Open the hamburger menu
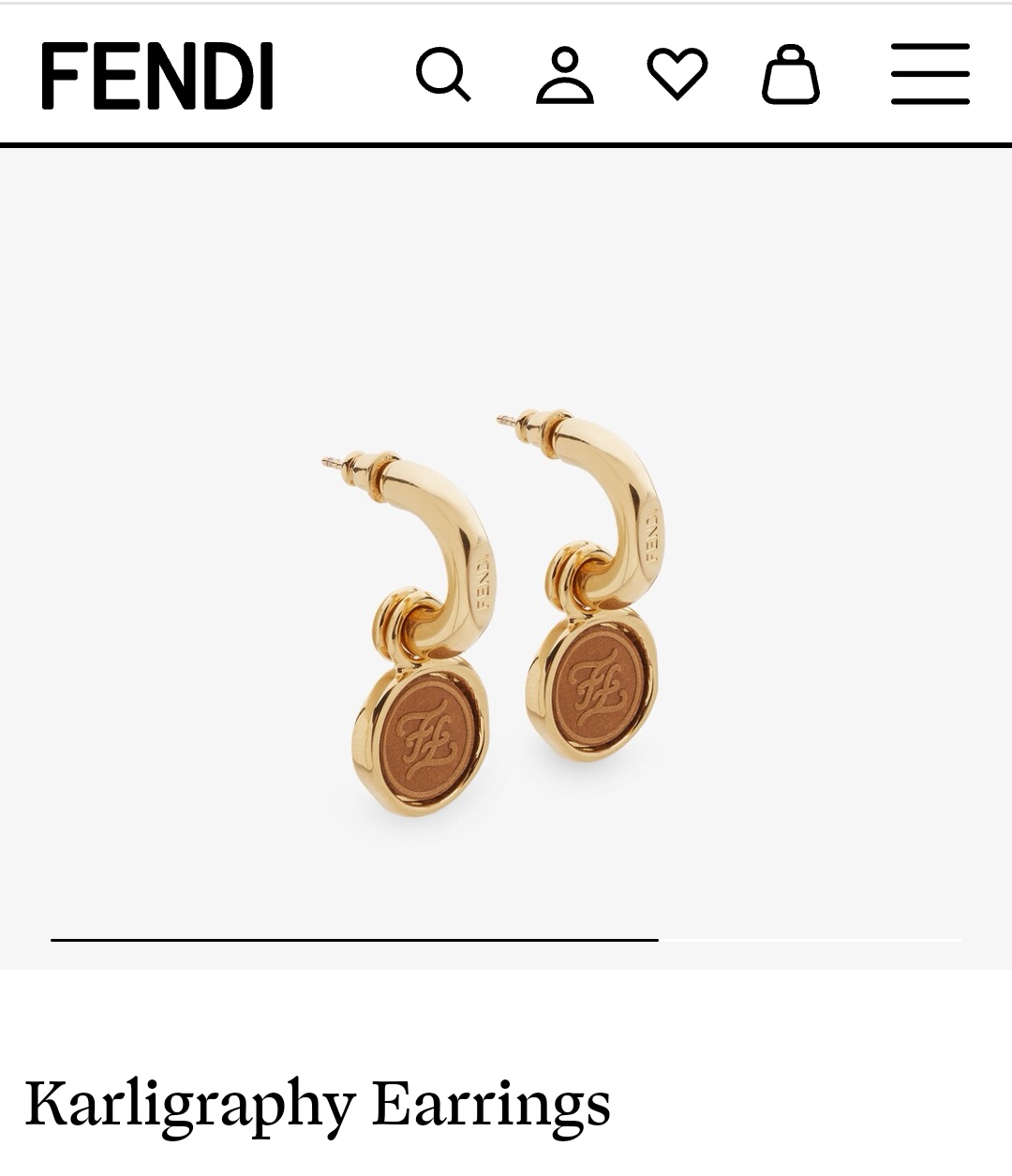Image resolution: width=1012 pixels, height=1176 pixels. pos(930,73)
